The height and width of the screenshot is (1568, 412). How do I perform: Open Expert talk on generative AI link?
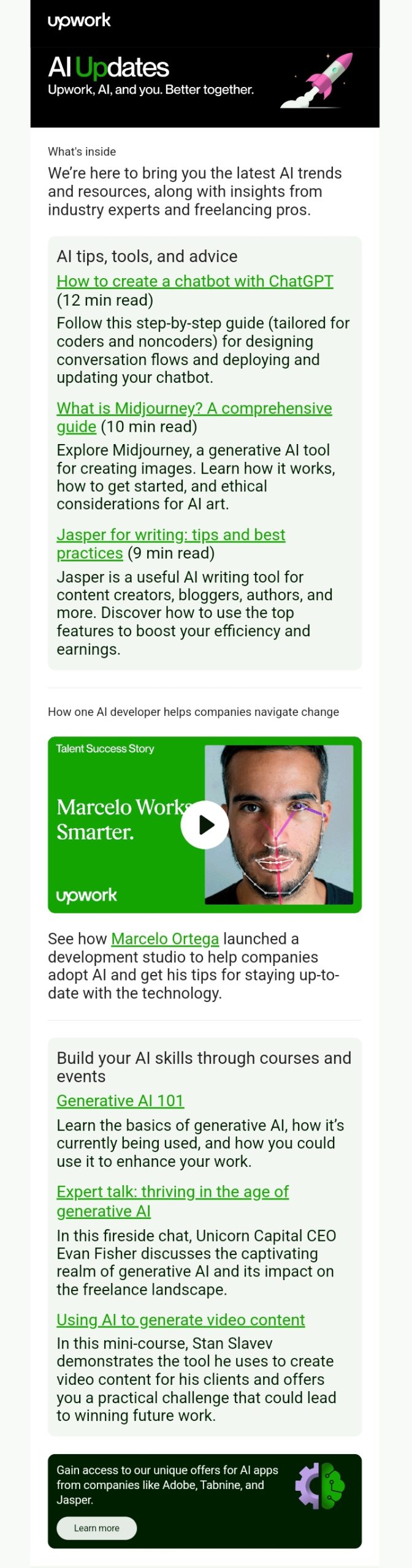coord(172,1191)
